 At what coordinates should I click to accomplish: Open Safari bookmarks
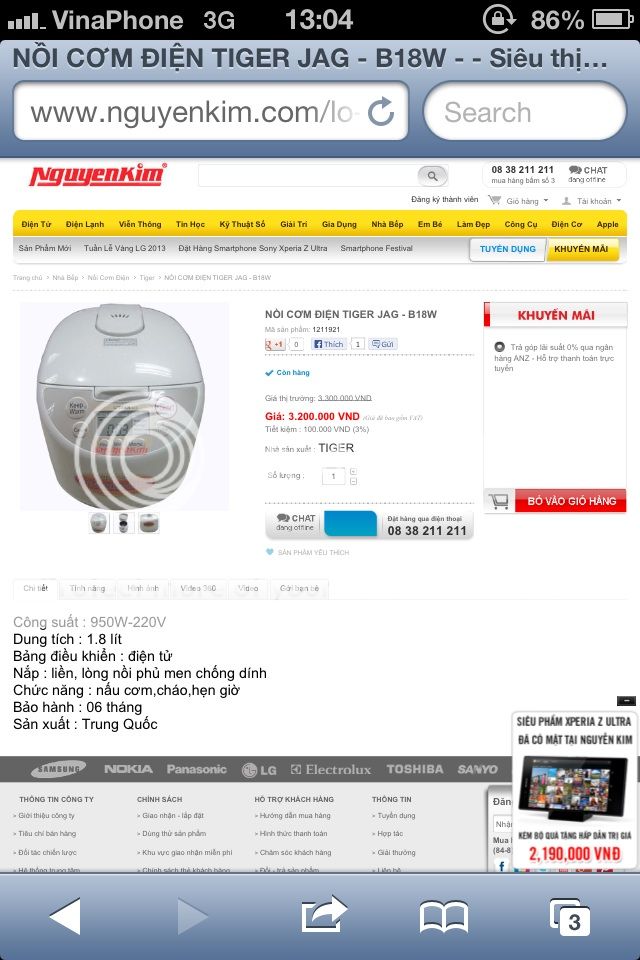[x=443, y=915]
